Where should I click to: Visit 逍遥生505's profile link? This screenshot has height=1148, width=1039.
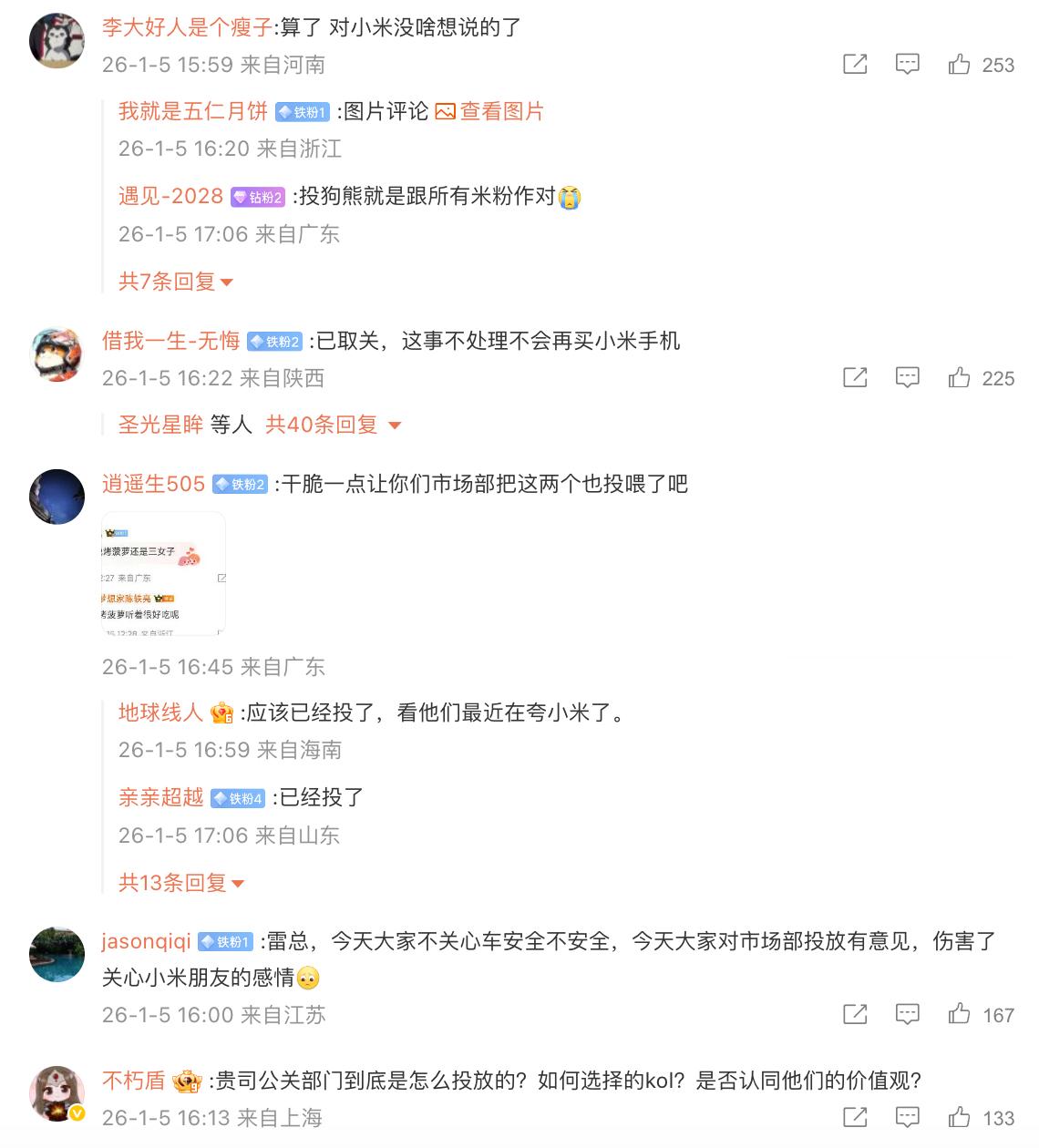click(x=151, y=484)
